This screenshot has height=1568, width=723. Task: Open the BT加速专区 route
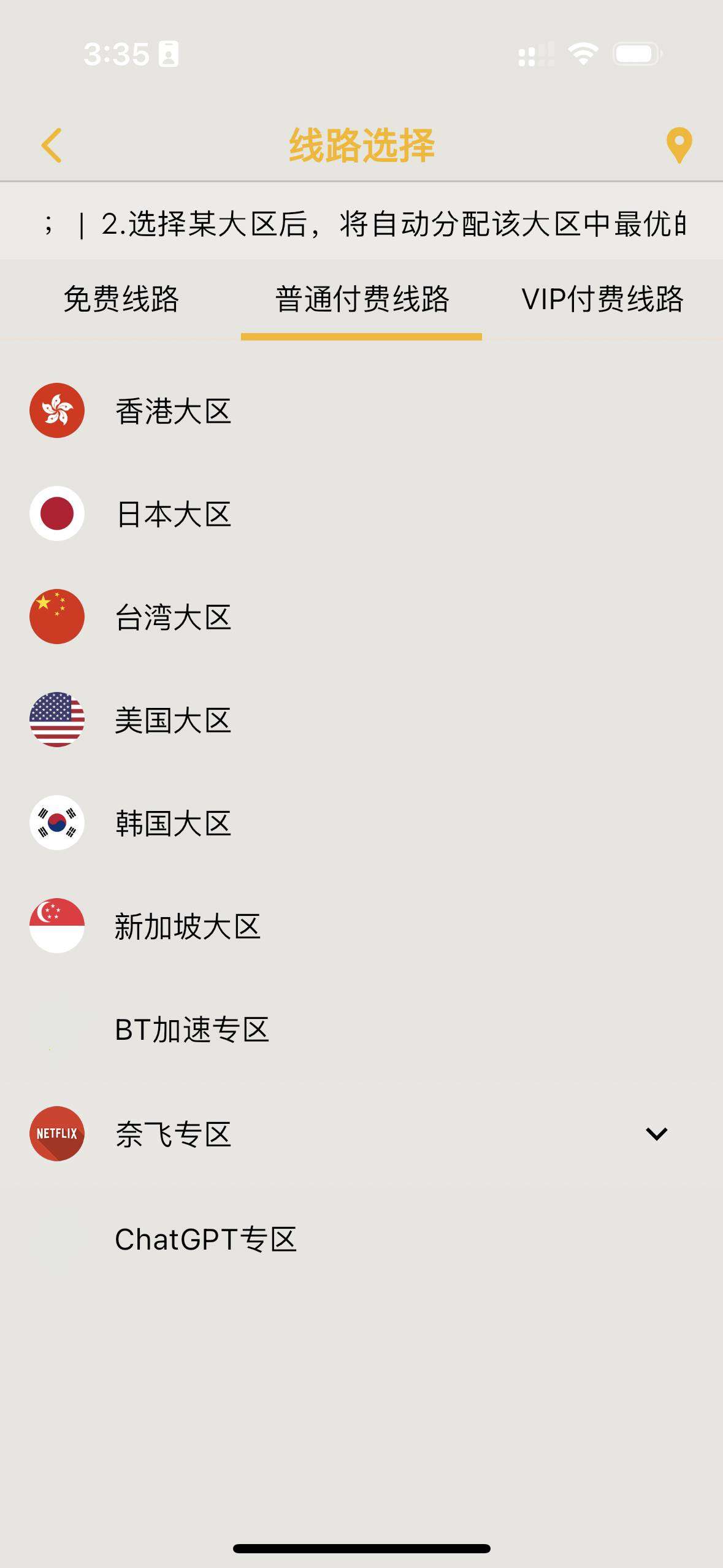point(191,1029)
